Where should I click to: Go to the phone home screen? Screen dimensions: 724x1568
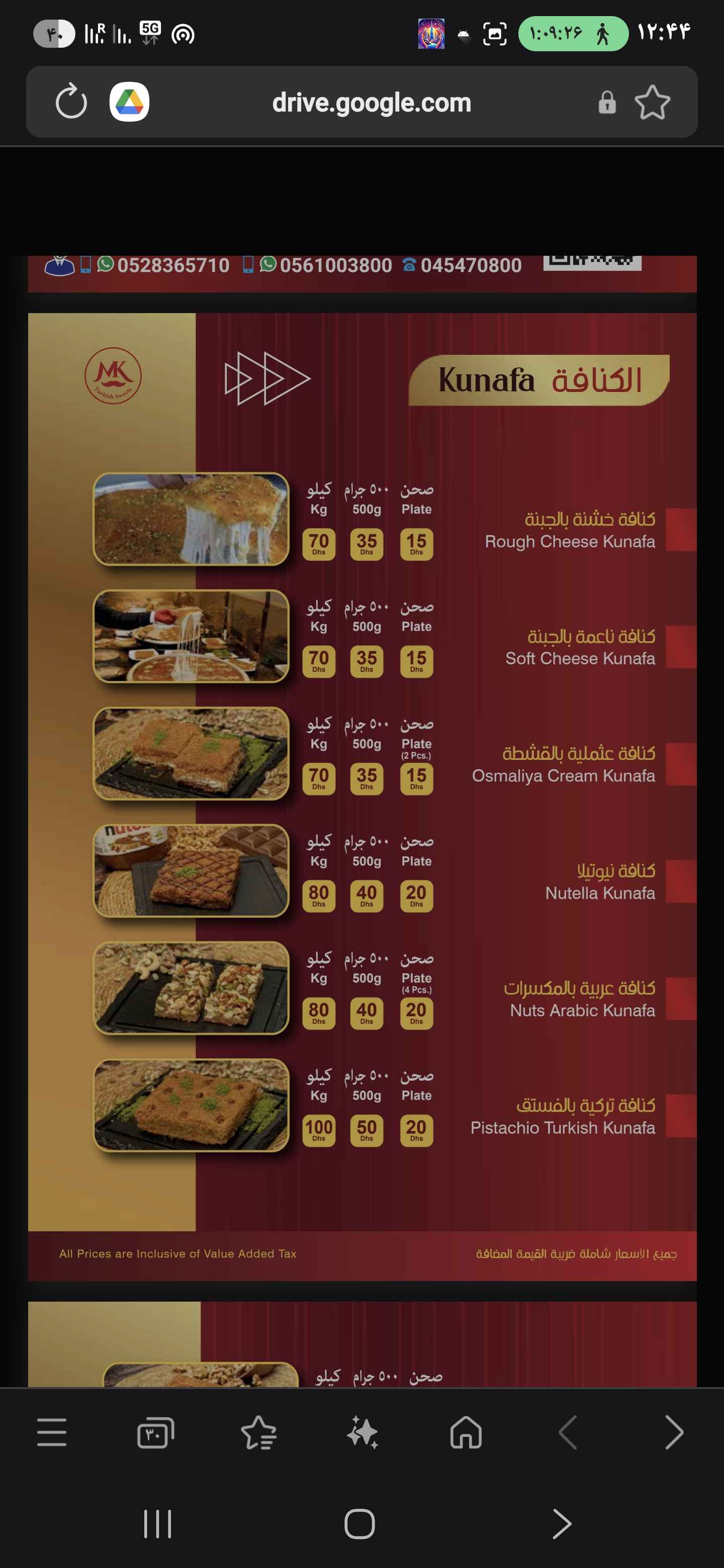pyautogui.click(x=359, y=1524)
